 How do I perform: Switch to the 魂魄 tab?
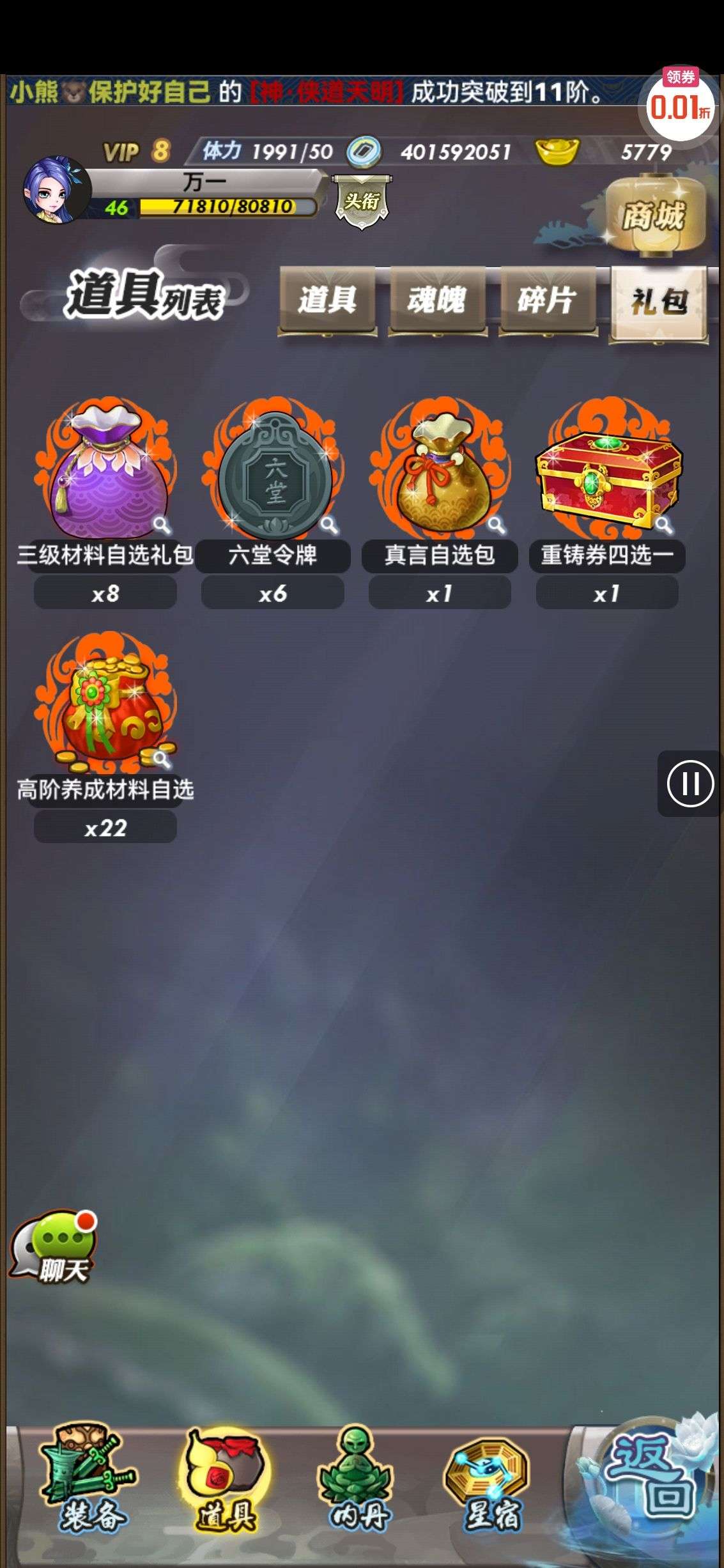(x=437, y=300)
